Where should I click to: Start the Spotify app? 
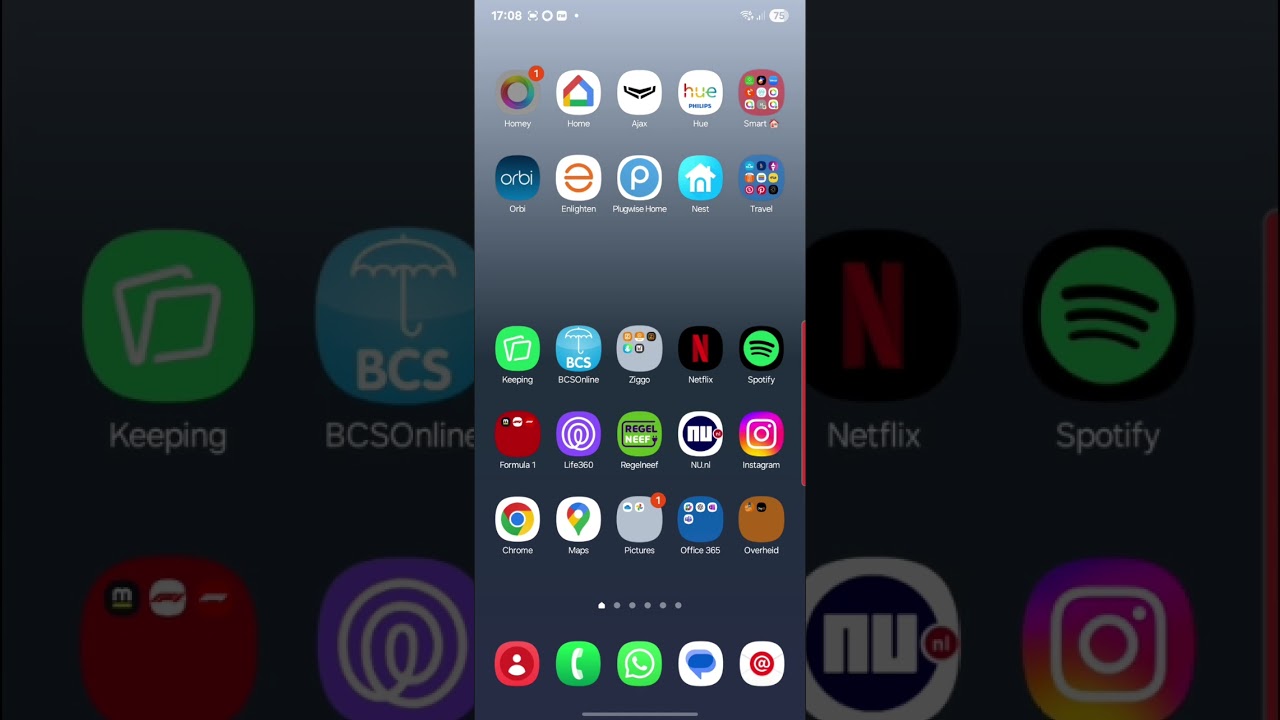click(x=761, y=349)
